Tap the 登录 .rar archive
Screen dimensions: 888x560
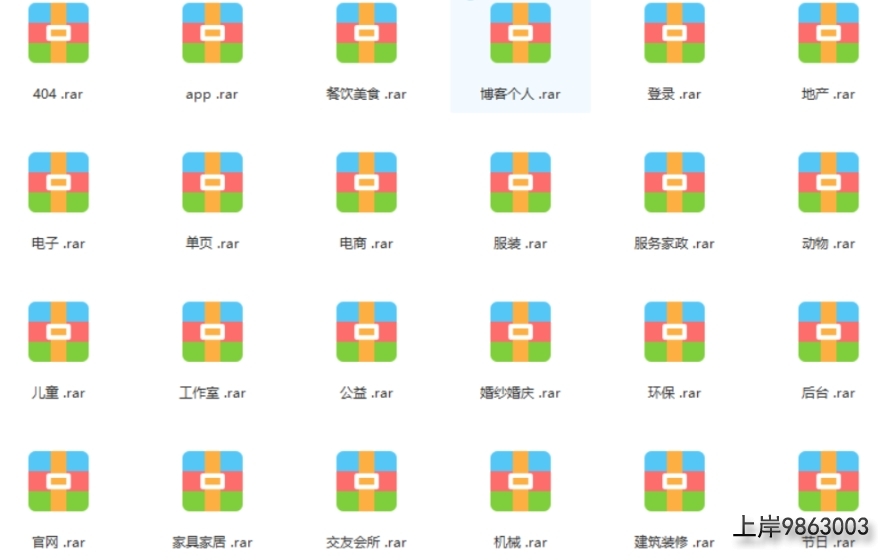click(674, 33)
